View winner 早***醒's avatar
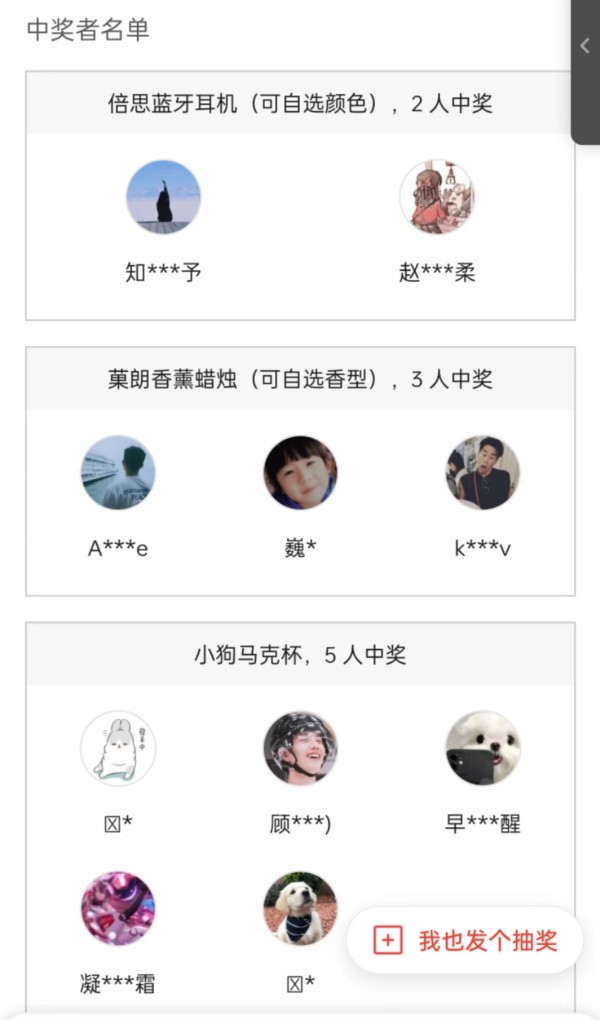600x1020 pixels. [483, 748]
